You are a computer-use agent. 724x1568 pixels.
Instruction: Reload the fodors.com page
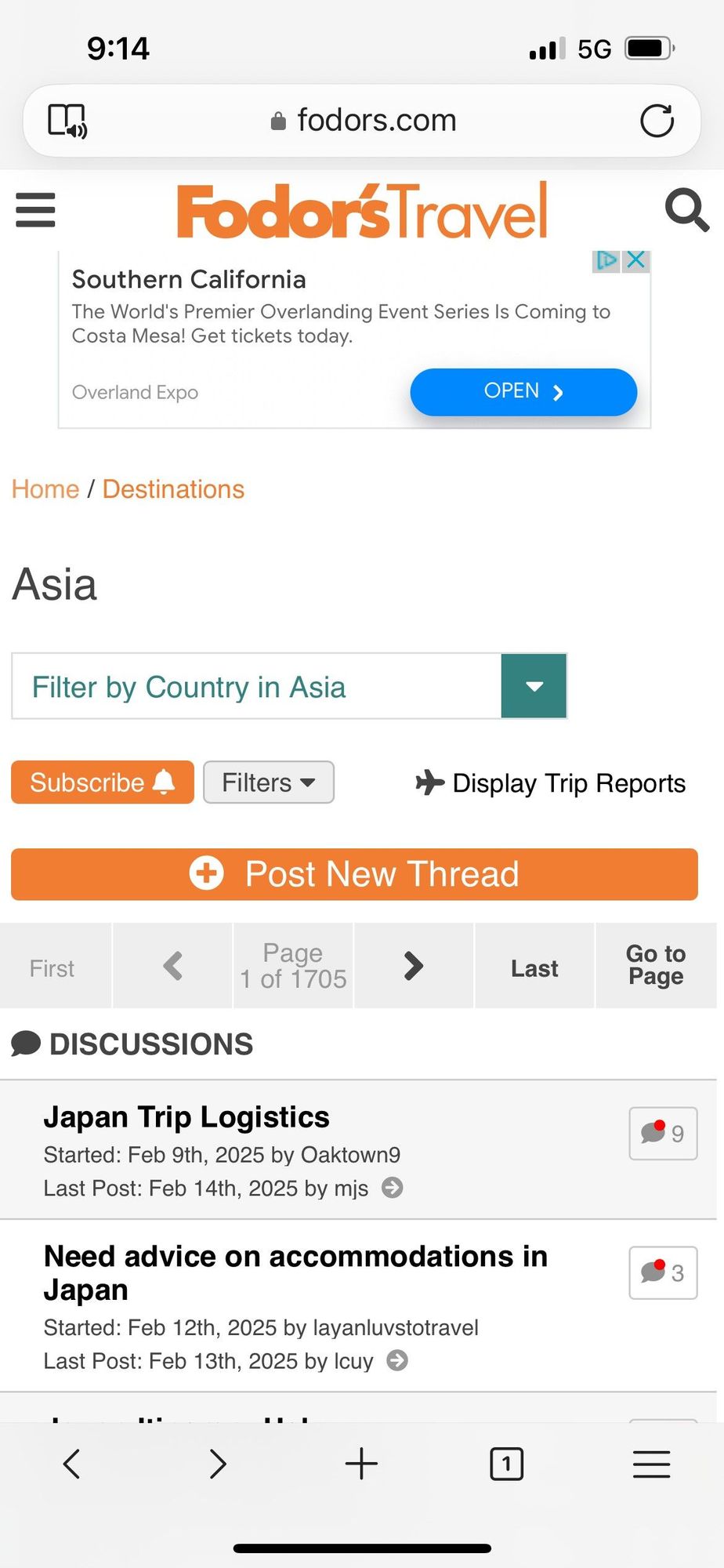pos(657,121)
